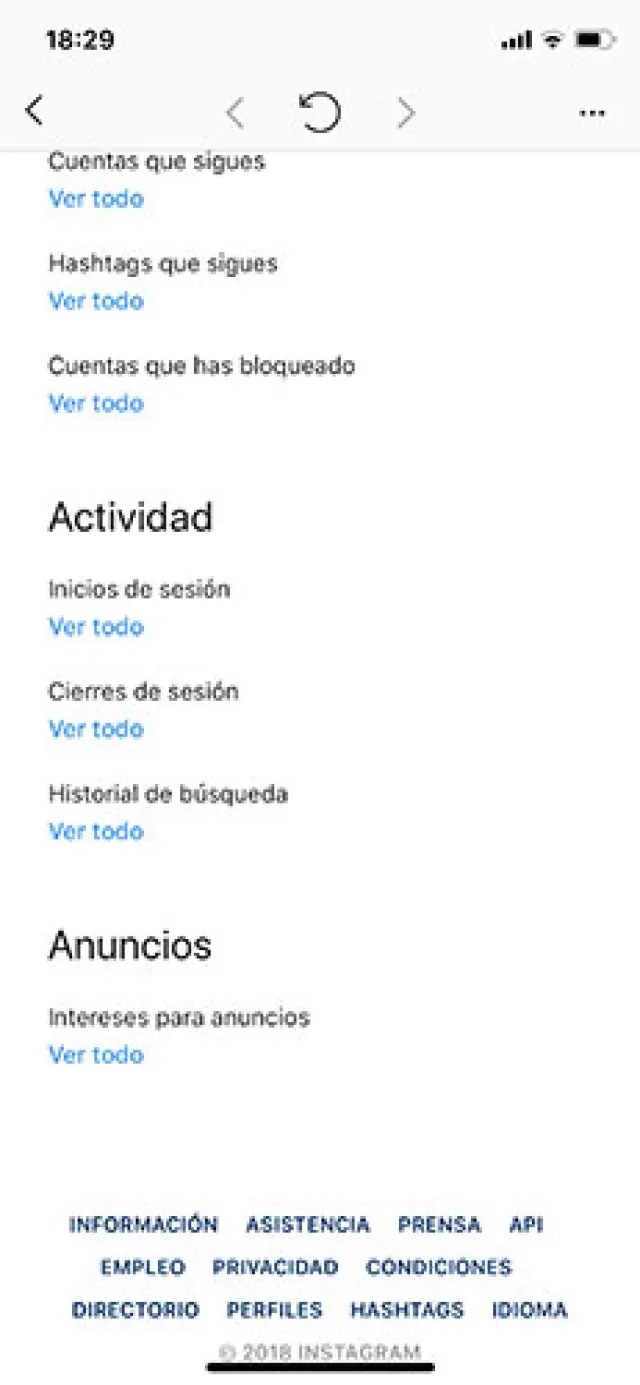Screen dimensions: 640x1385
Task: Reload the page with the refresh icon
Action: point(320,112)
